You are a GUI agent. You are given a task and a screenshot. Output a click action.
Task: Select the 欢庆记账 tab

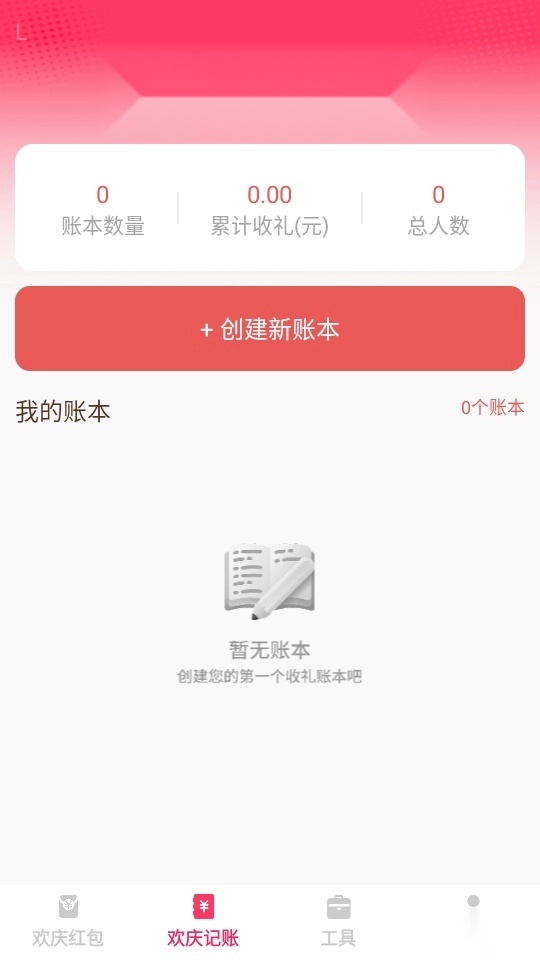[x=203, y=921]
